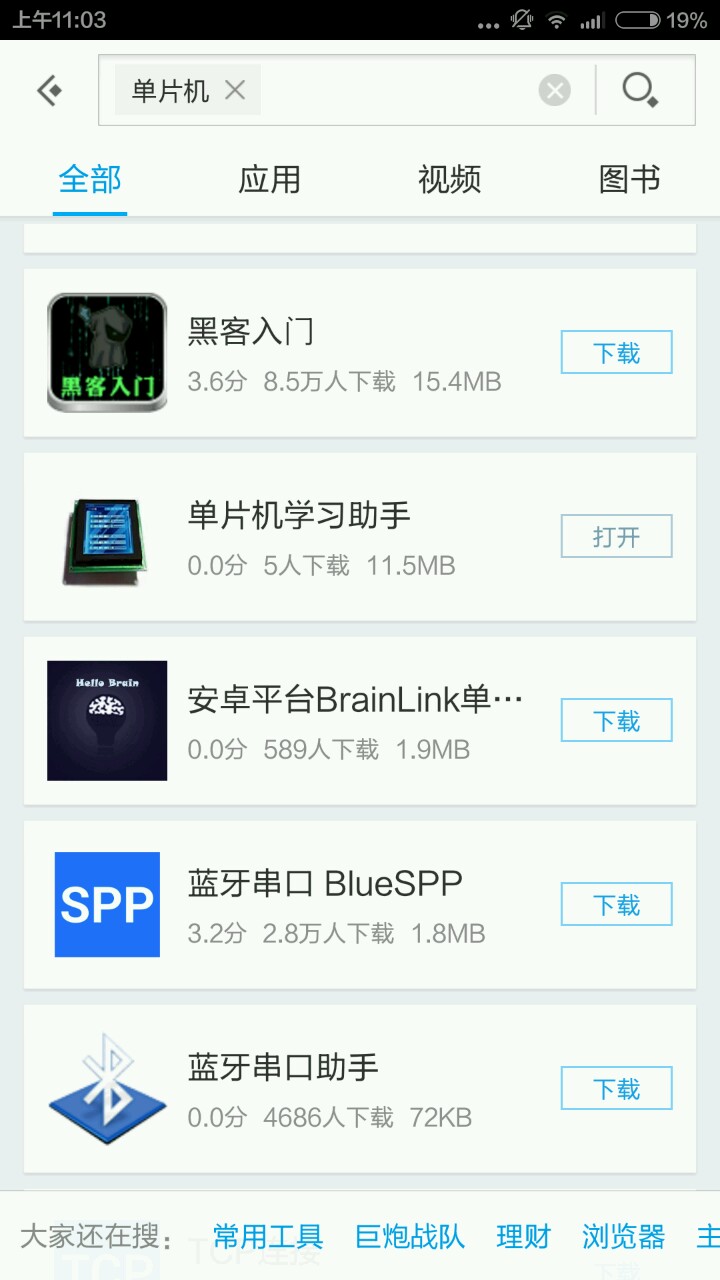Viewport: 720px width, 1280px height.
Task: Switch to the 应用 tab
Action: coord(269,180)
